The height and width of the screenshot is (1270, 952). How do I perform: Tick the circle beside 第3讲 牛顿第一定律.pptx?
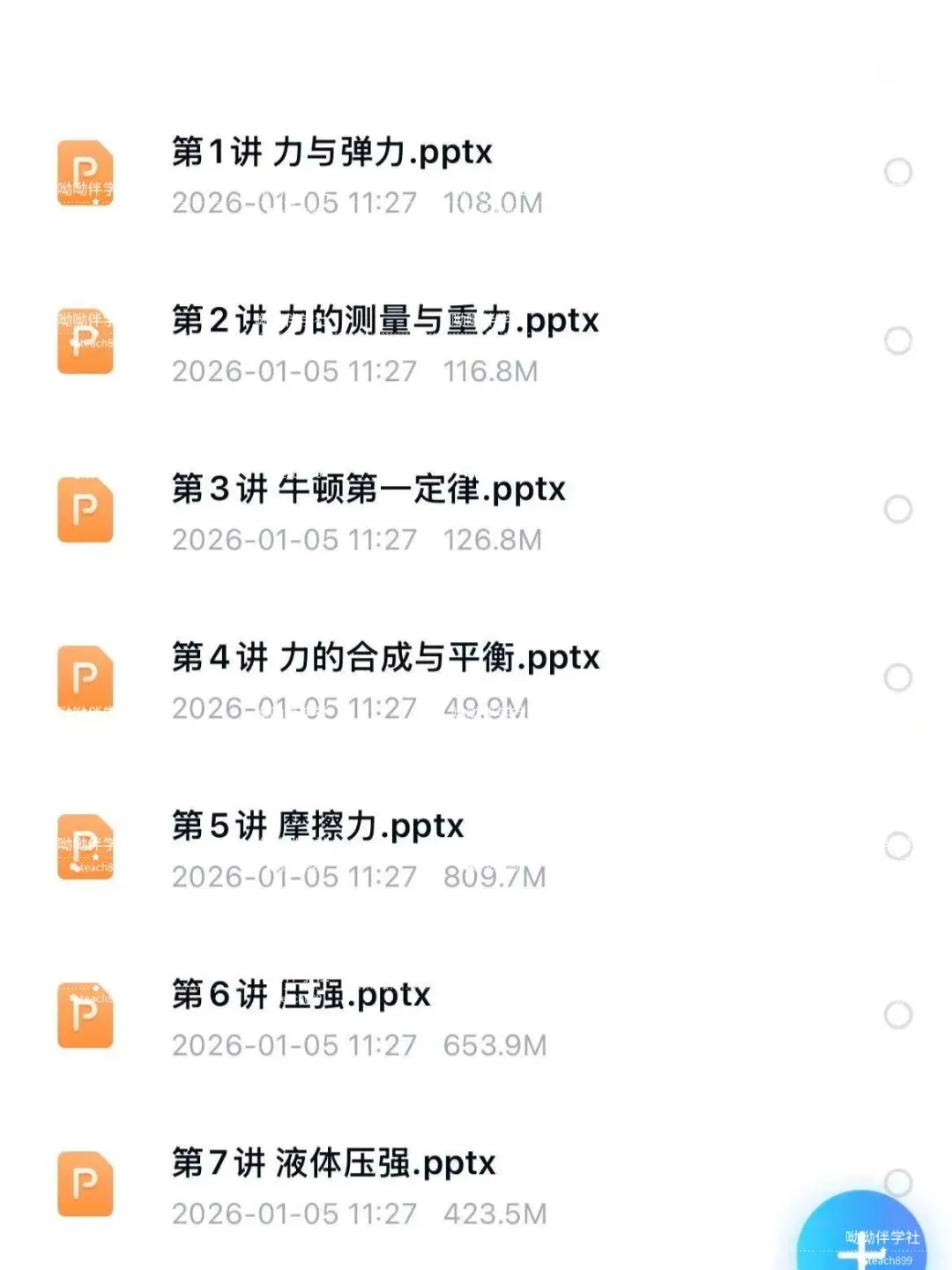click(897, 509)
